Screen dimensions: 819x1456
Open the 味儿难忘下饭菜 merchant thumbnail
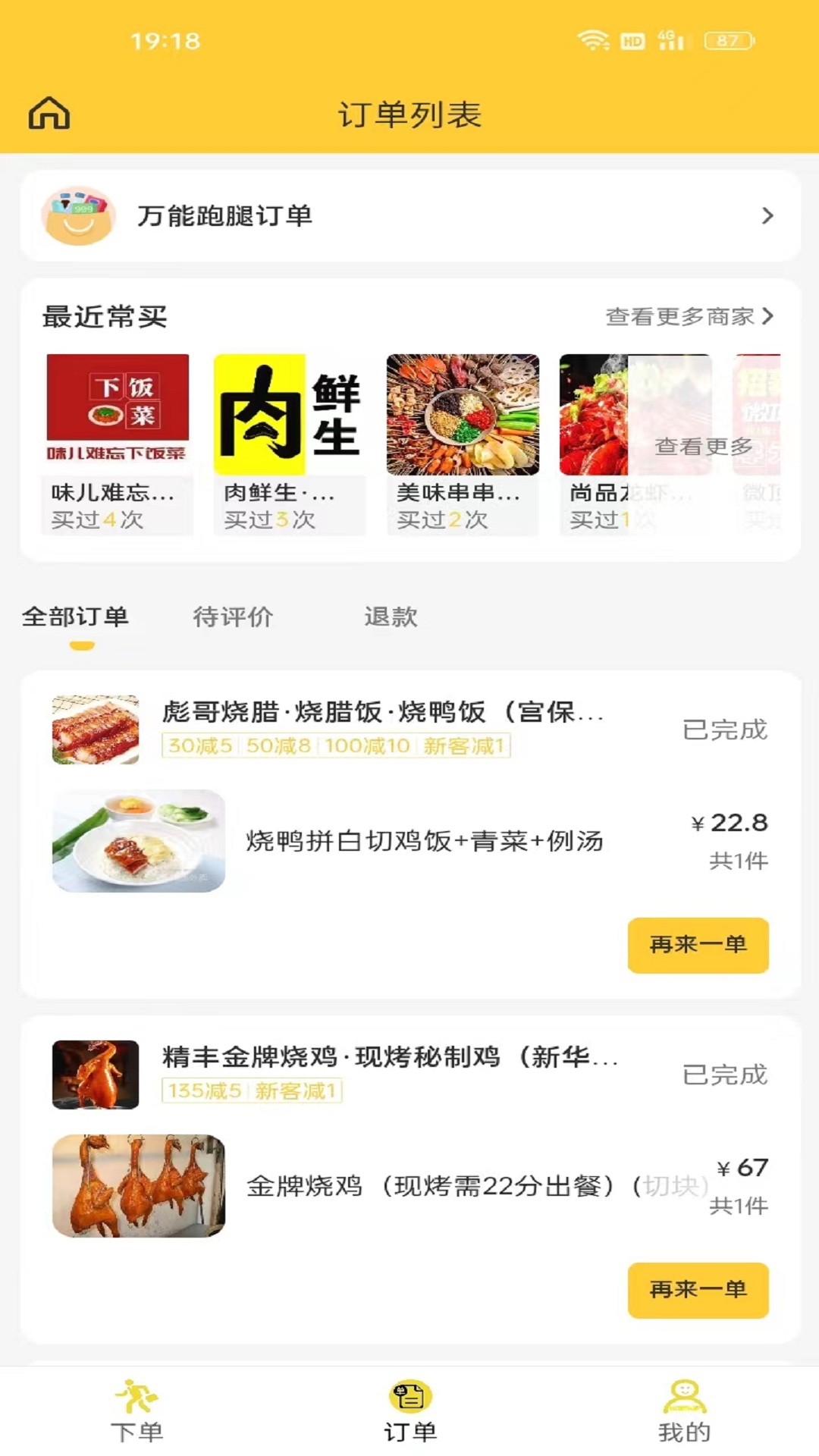[118, 413]
